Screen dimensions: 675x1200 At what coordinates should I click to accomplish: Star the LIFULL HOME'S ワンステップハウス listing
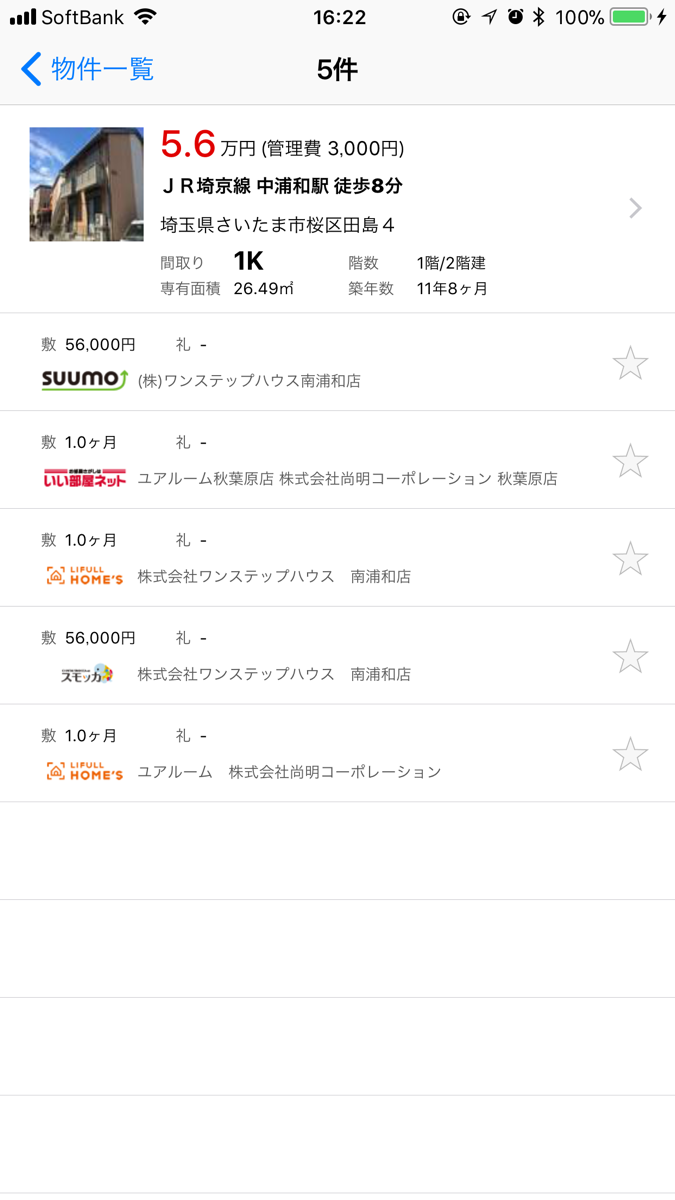(x=630, y=559)
